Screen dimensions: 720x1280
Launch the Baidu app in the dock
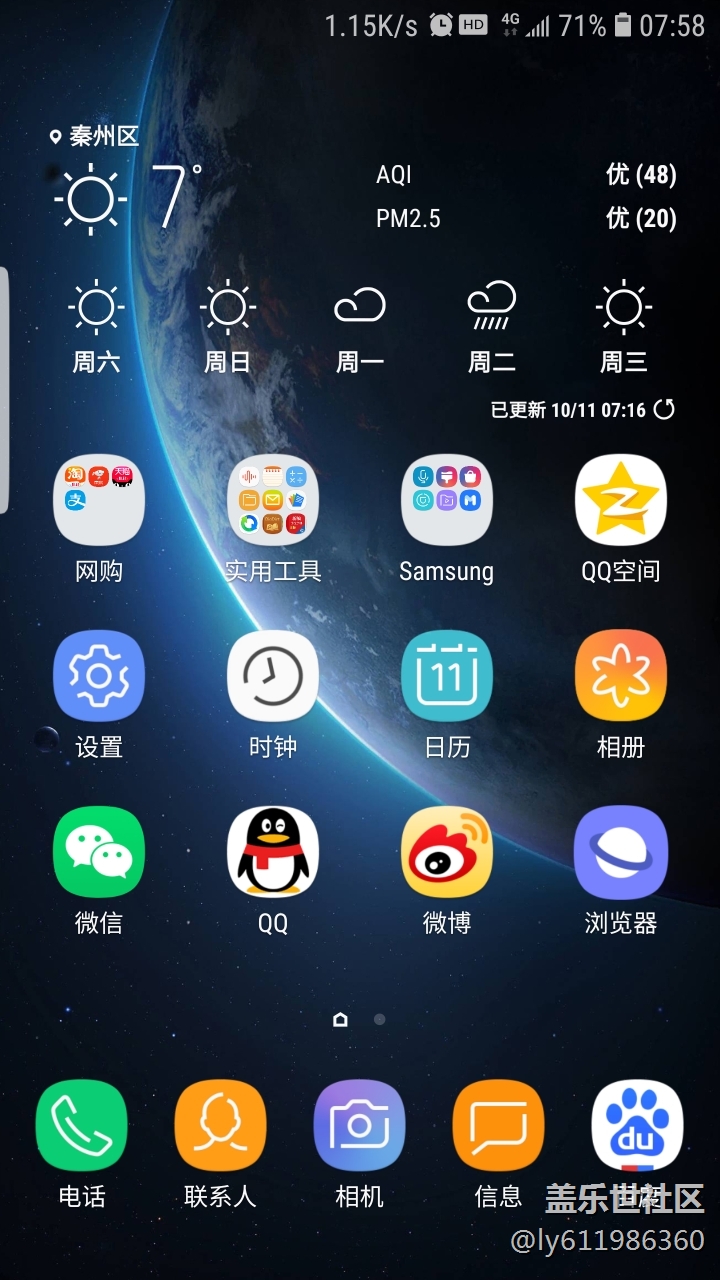637,1126
